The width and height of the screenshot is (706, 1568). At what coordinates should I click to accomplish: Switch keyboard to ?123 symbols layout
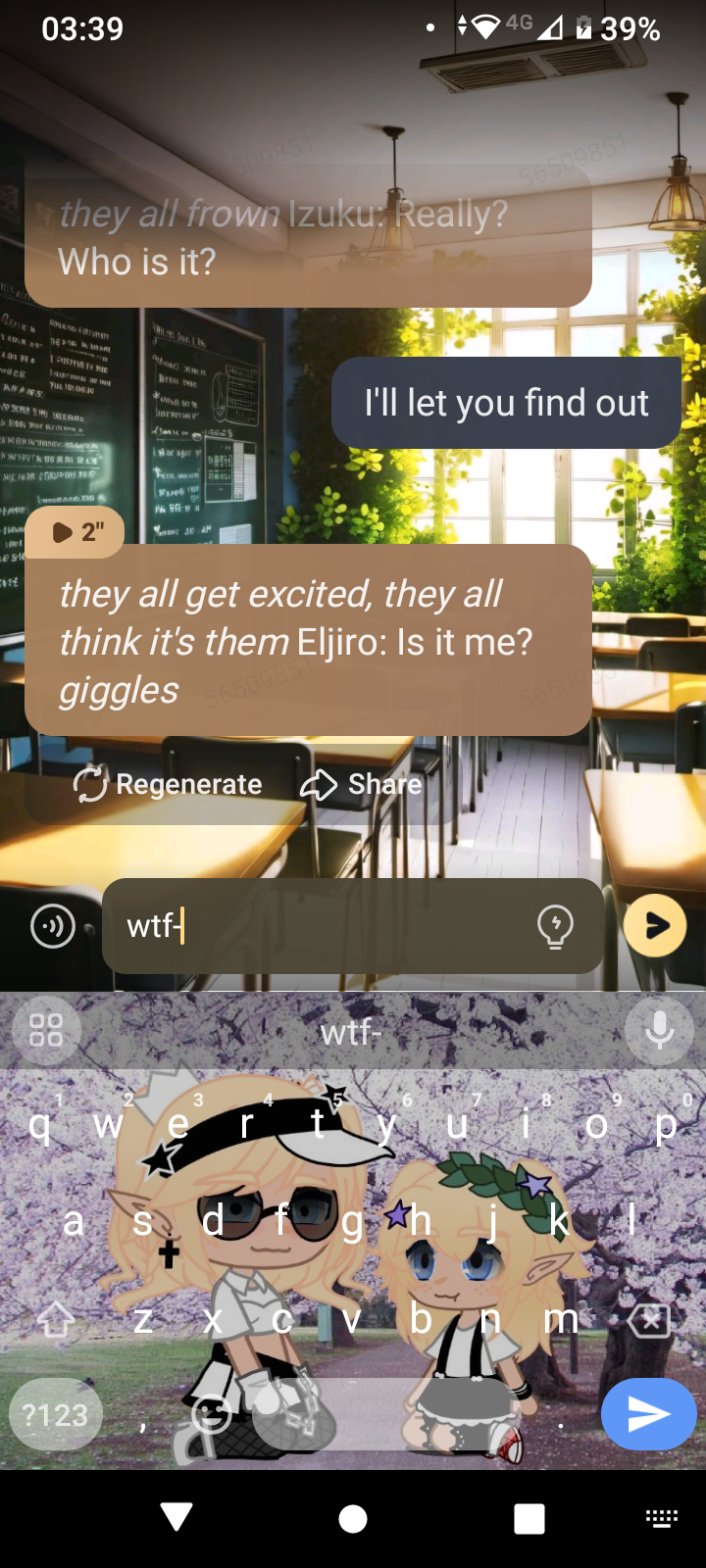pyautogui.click(x=55, y=1414)
